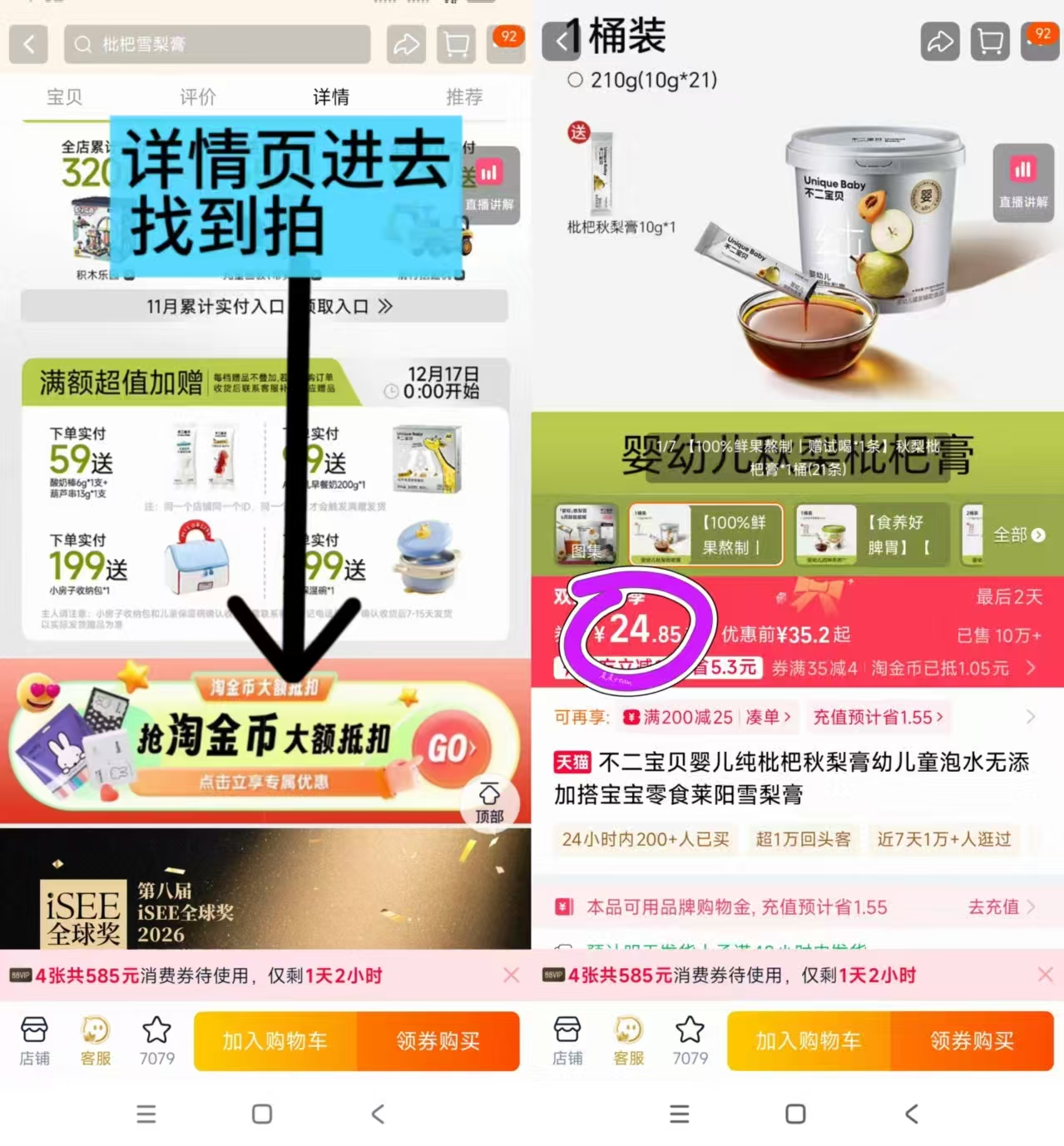Tap the 加入购物车 add-to-cart button
Image resolution: width=1064 pixels, height=1146 pixels.
[x=807, y=1041]
